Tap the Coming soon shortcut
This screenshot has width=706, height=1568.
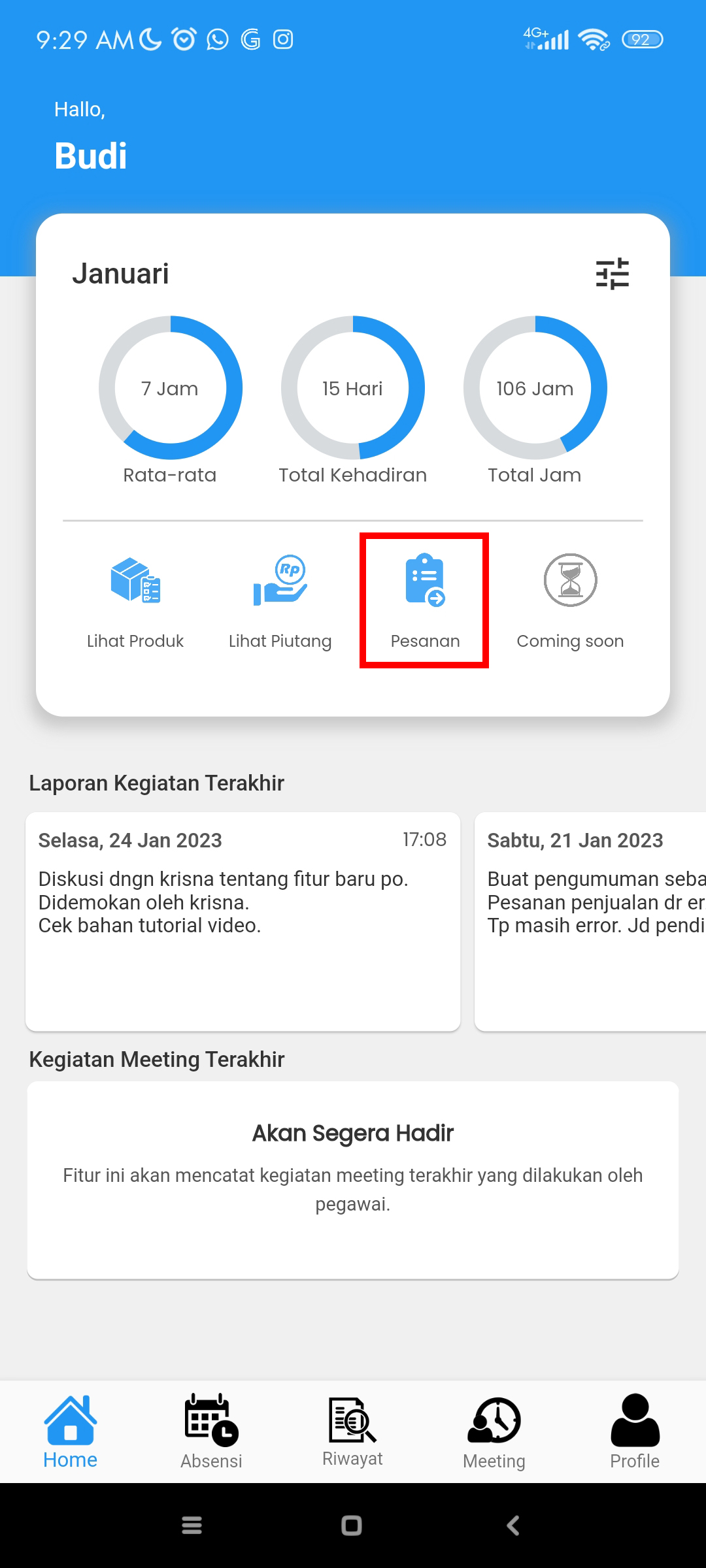pos(570,601)
